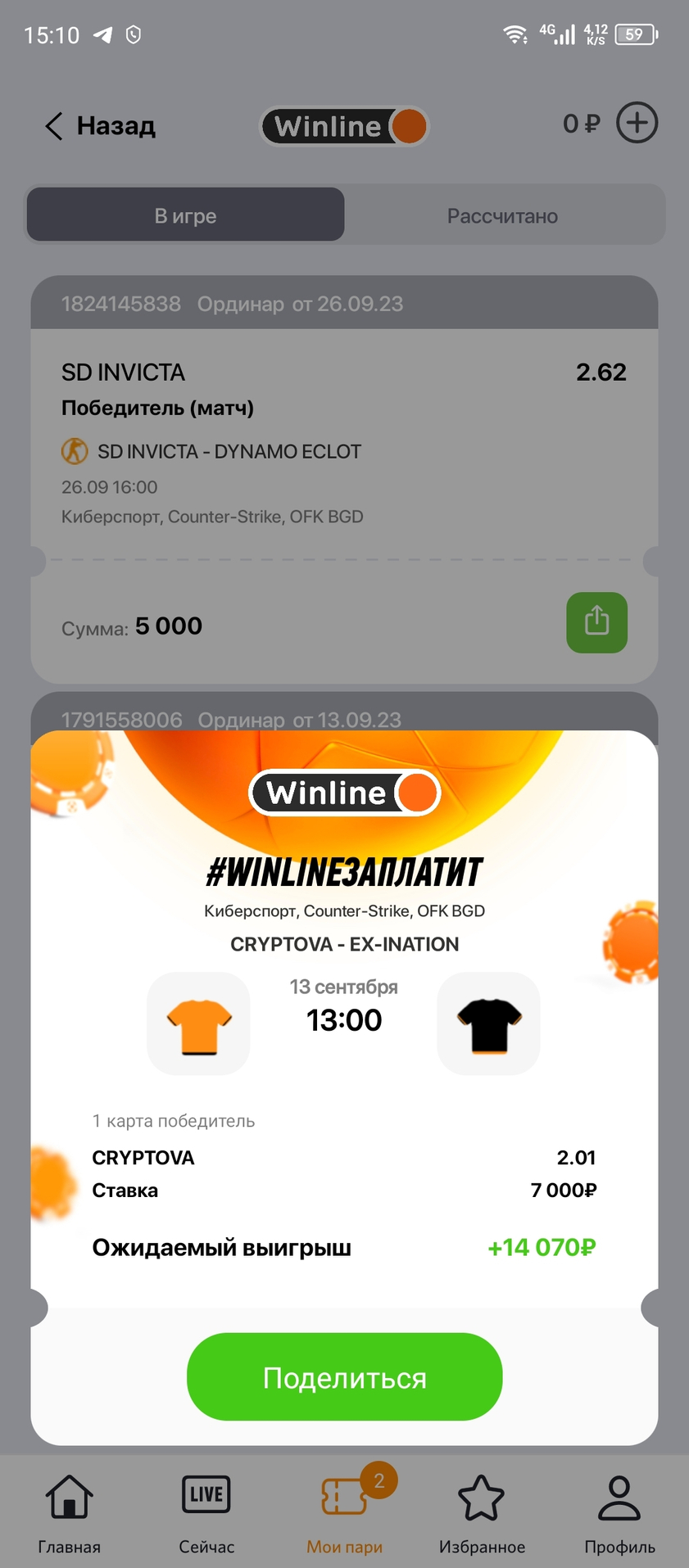Switch to the Рассчитано tab
Image resolution: width=689 pixels, height=1568 pixels.
pos(502,215)
